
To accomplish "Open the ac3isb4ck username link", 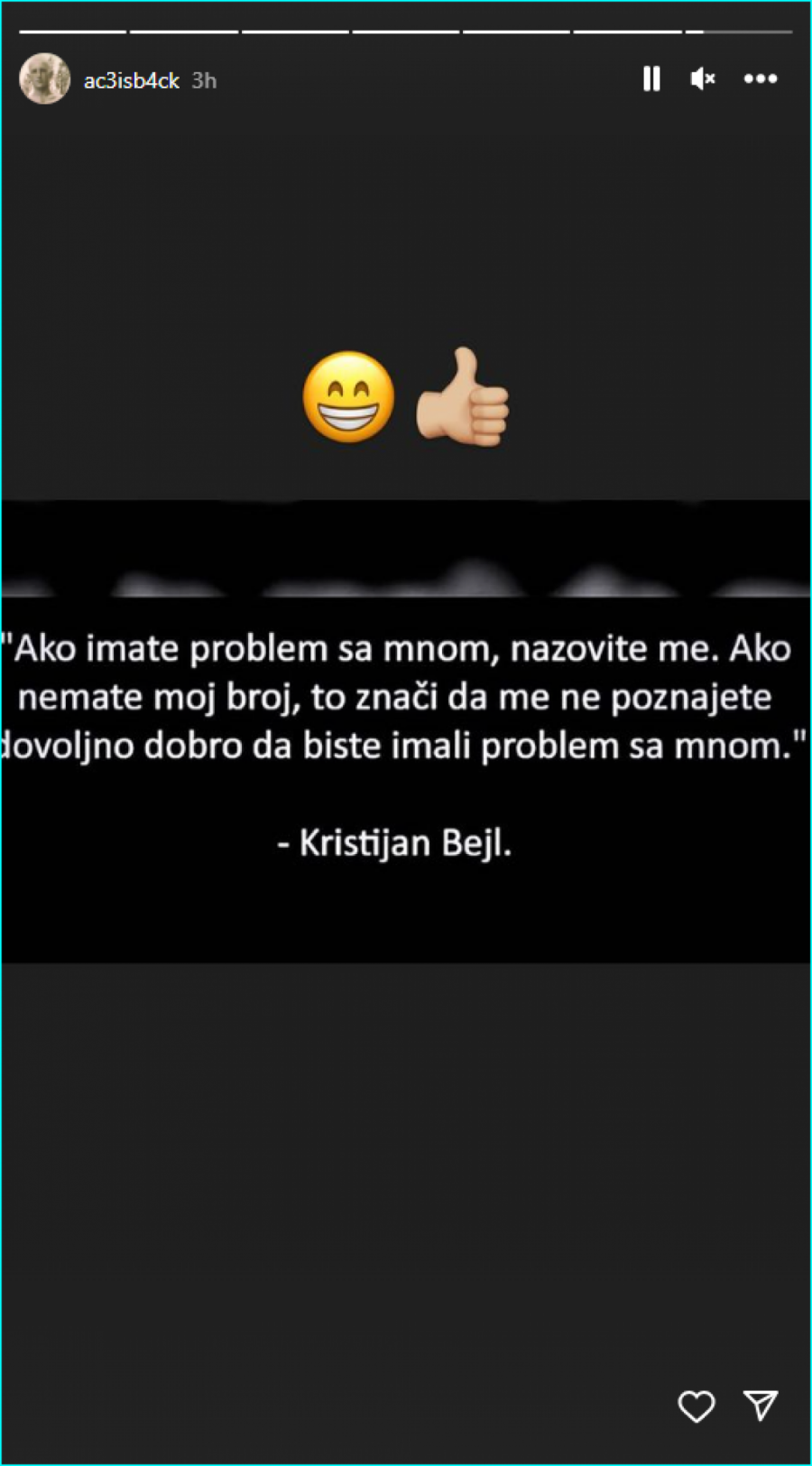I will click(x=132, y=81).
